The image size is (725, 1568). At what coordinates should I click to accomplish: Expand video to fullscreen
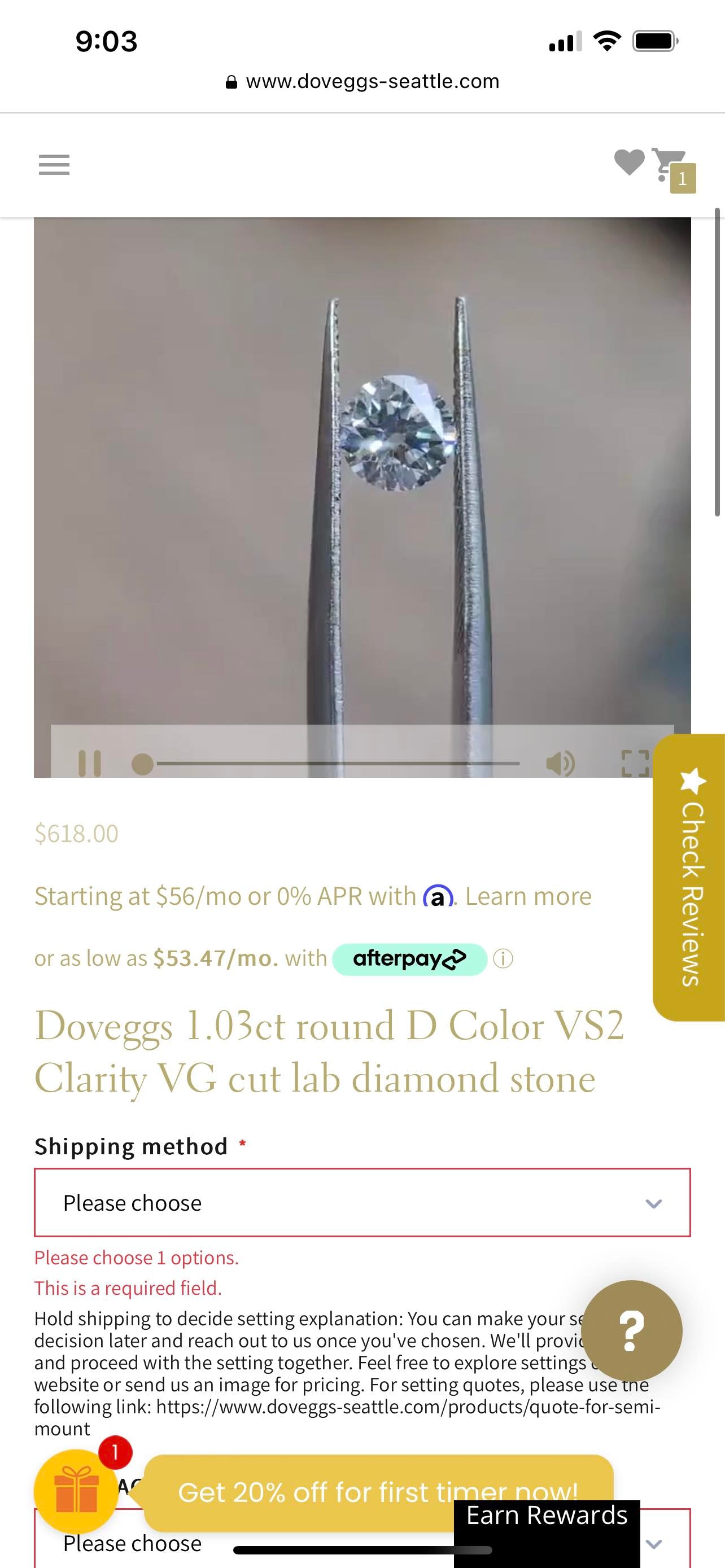pos(634,763)
